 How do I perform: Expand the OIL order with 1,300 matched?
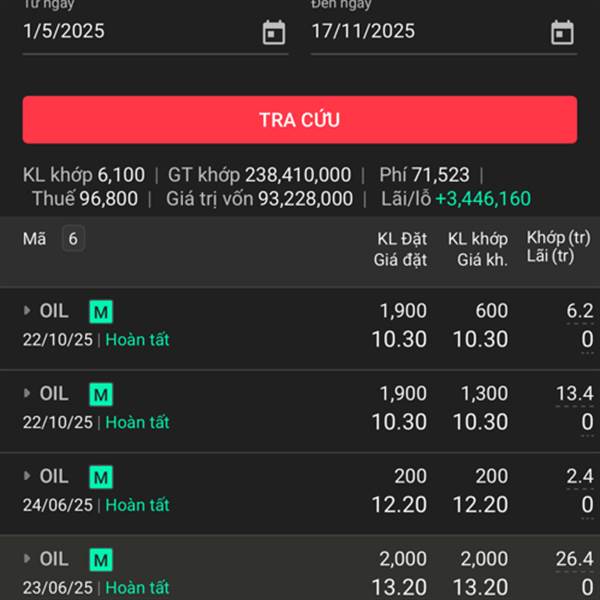[x=28, y=394]
